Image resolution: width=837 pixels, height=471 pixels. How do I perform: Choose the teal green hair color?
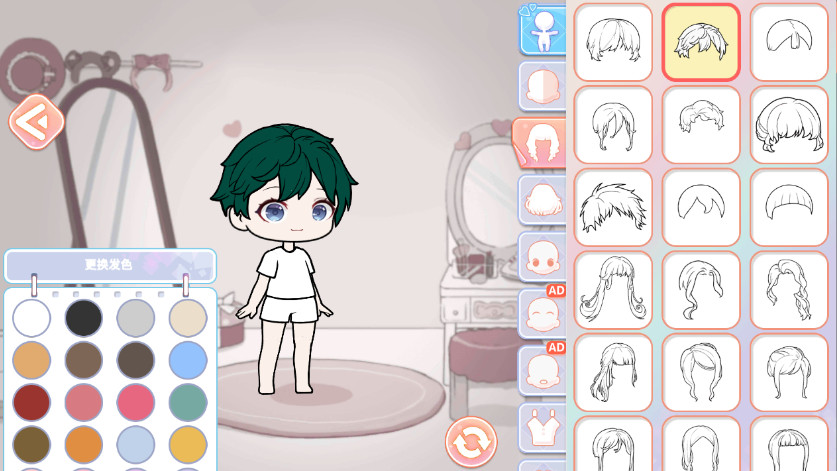188,402
